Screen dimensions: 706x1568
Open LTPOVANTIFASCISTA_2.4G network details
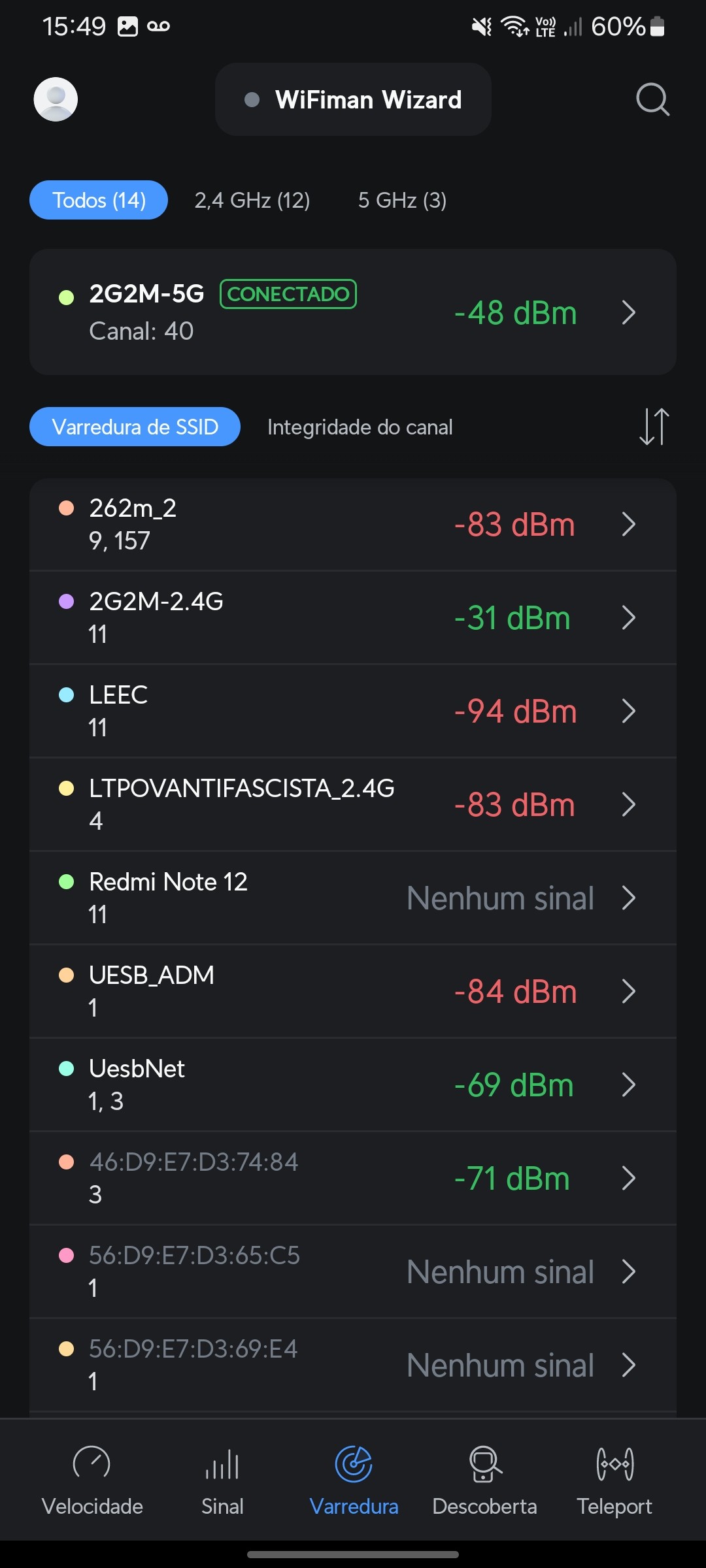pyautogui.click(x=353, y=804)
